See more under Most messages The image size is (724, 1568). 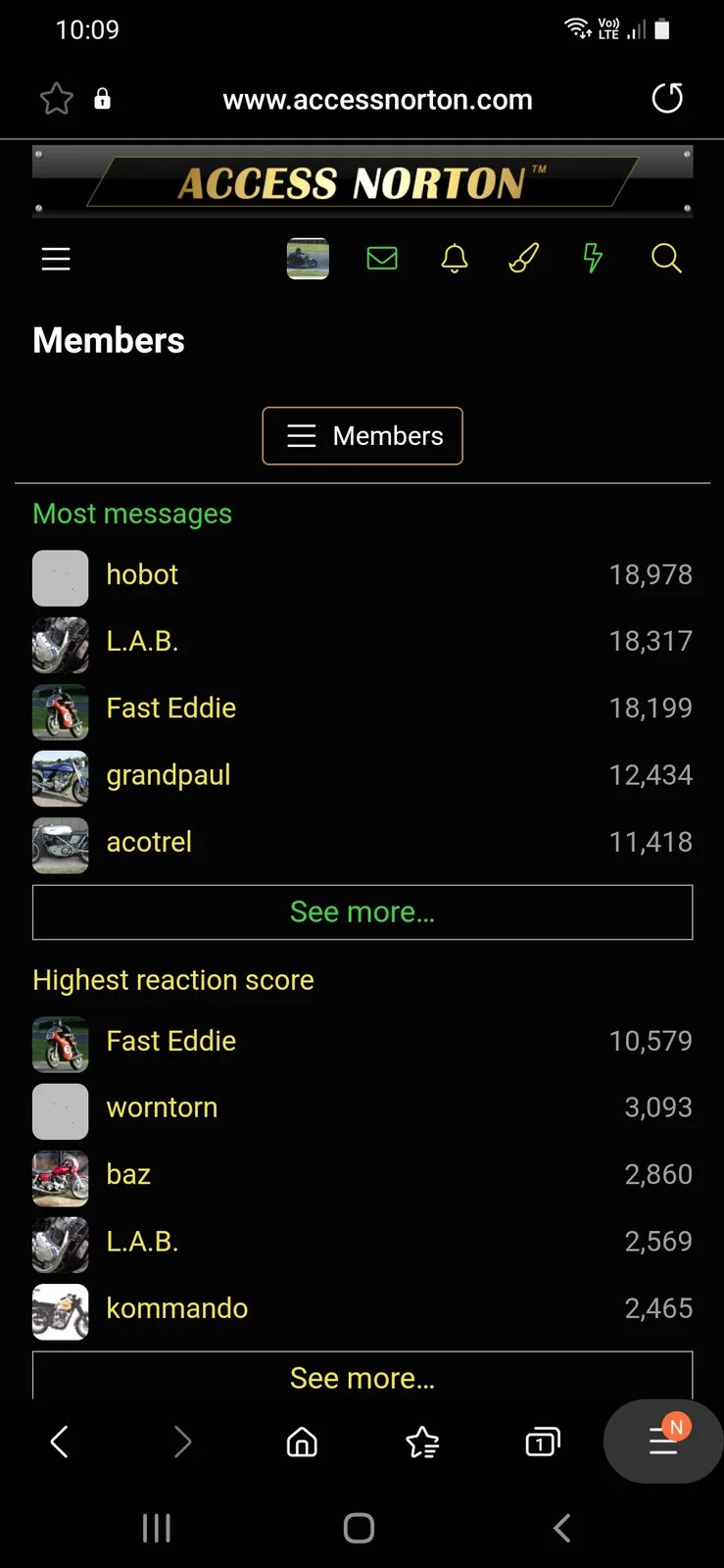tap(362, 912)
